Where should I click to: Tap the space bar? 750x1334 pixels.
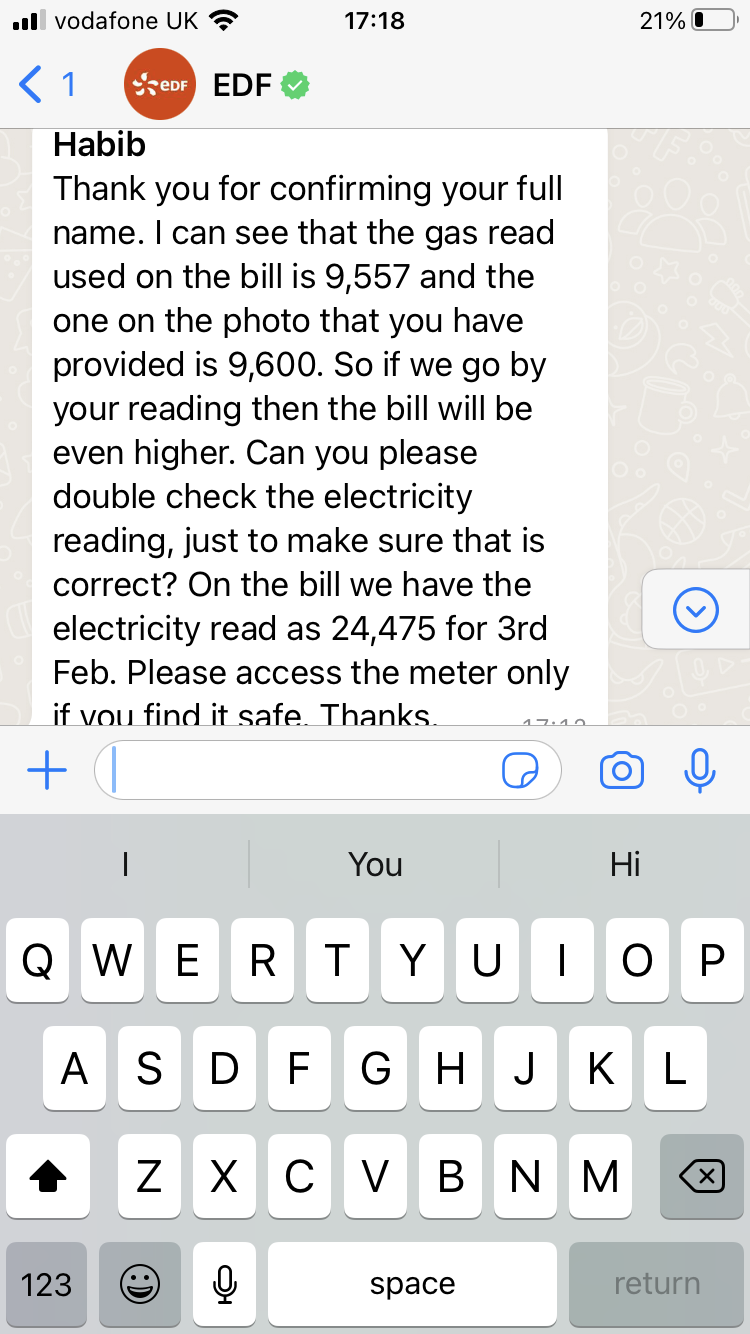[x=412, y=1284]
